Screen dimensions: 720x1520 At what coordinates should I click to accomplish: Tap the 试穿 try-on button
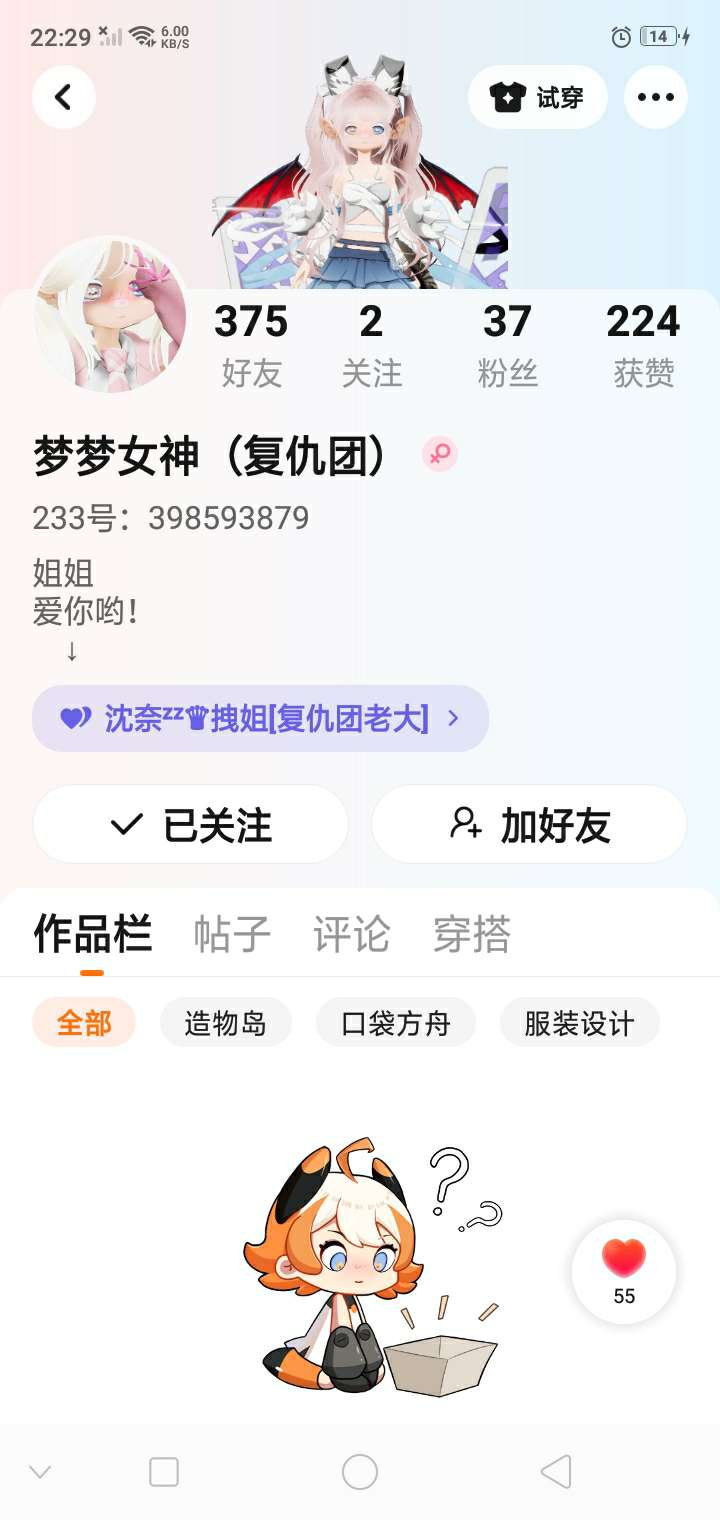pyautogui.click(x=537, y=97)
